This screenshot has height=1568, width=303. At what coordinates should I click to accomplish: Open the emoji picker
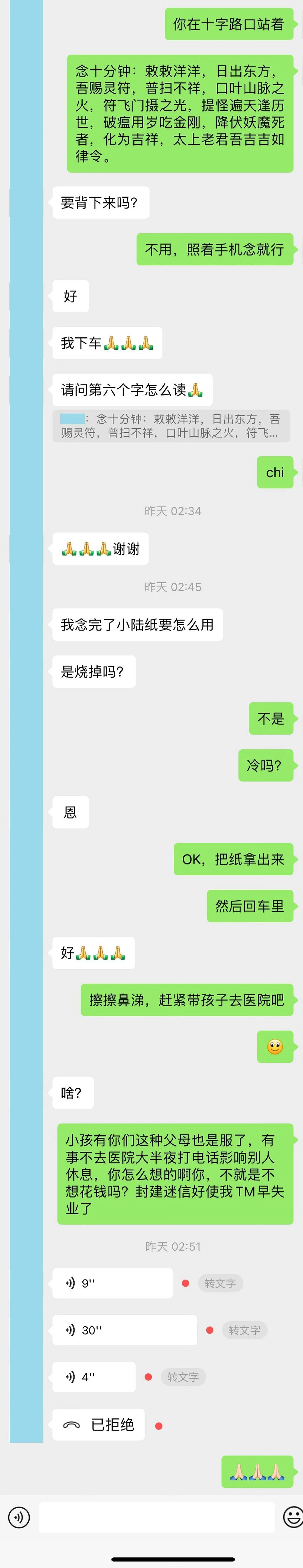point(293,1517)
